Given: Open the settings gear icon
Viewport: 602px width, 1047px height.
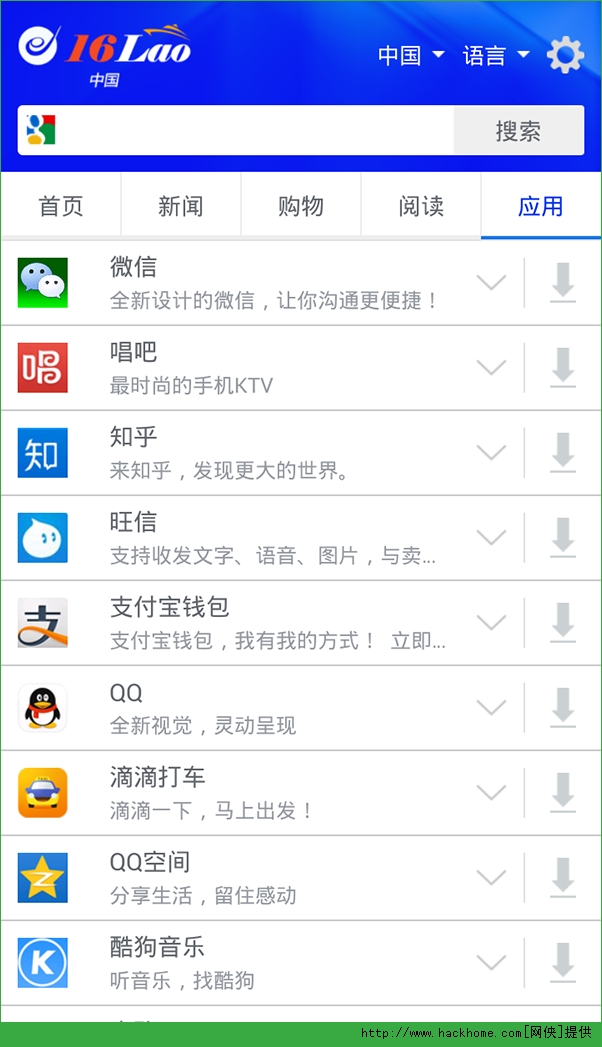Looking at the screenshot, I should coord(565,55).
